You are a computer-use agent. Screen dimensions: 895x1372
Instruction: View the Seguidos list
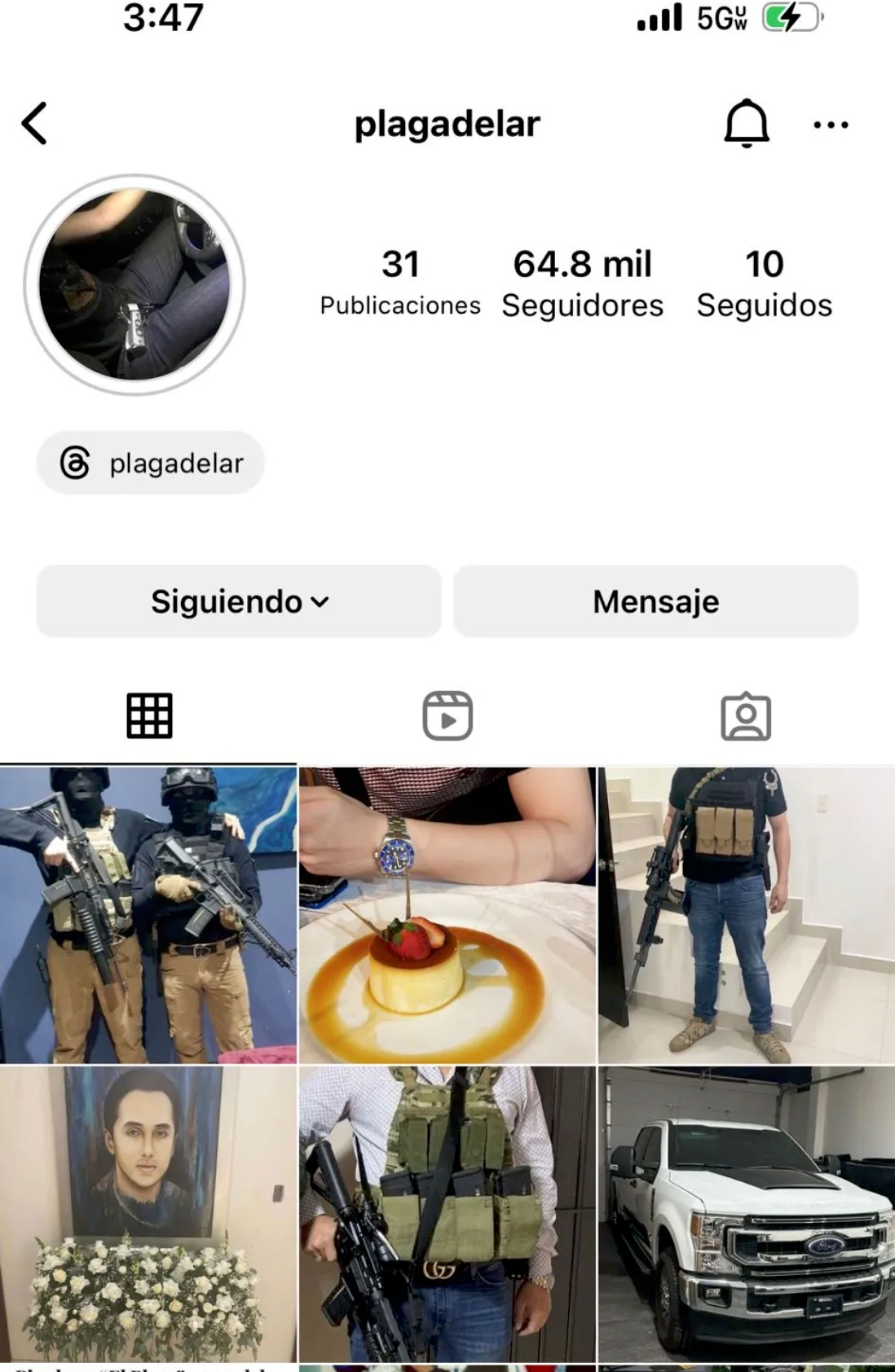point(763,283)
